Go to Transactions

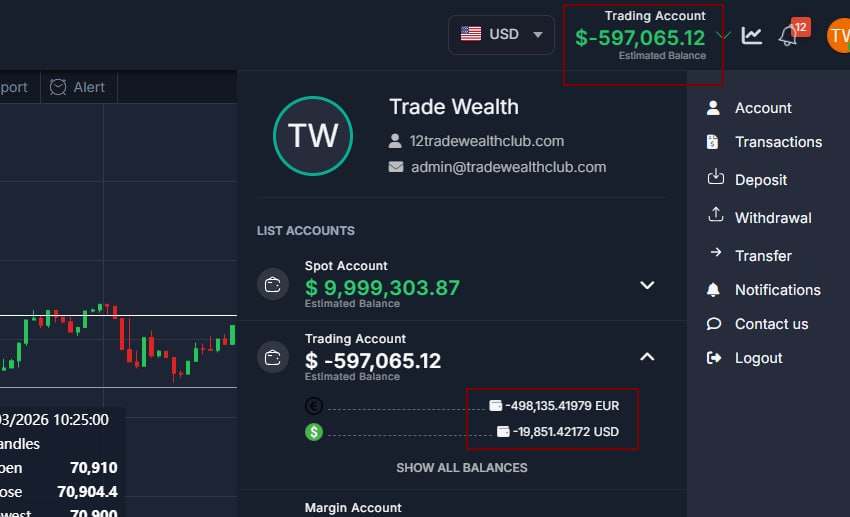777,142
